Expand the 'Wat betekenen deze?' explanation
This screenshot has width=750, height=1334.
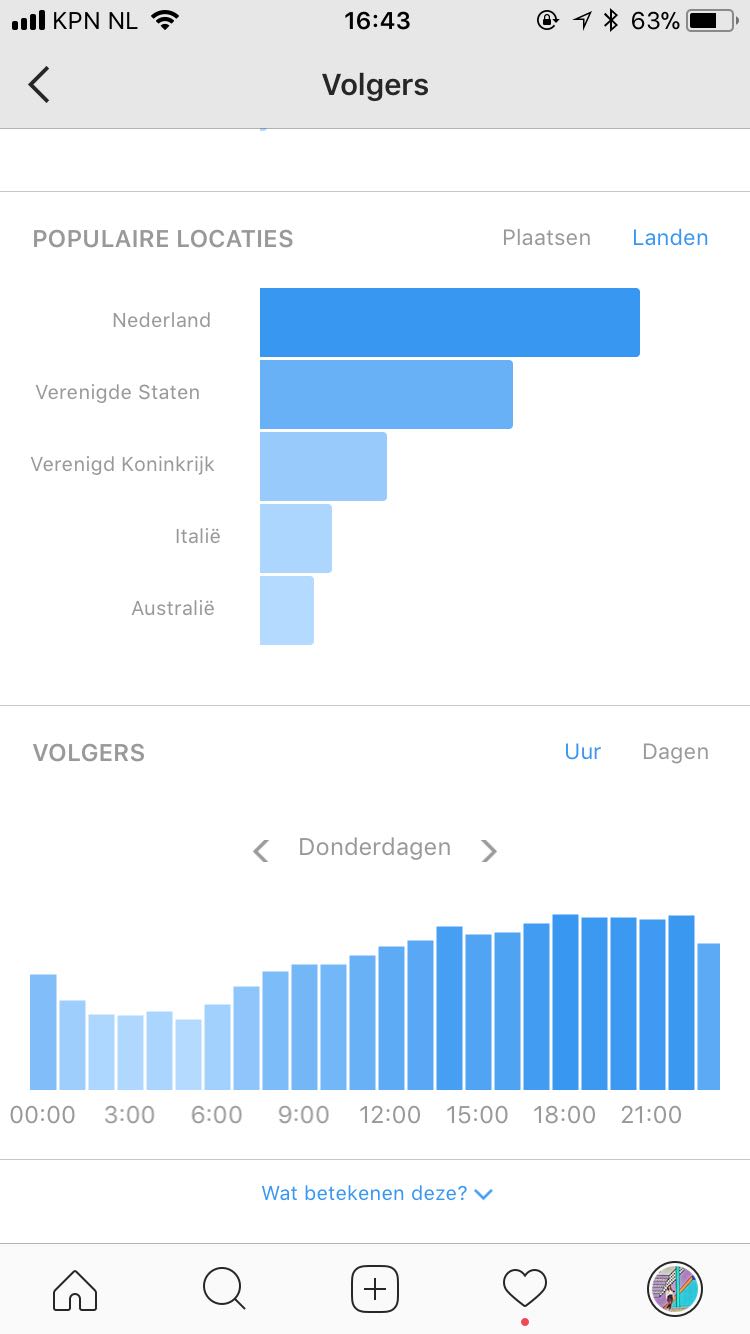pos(377,1193)
